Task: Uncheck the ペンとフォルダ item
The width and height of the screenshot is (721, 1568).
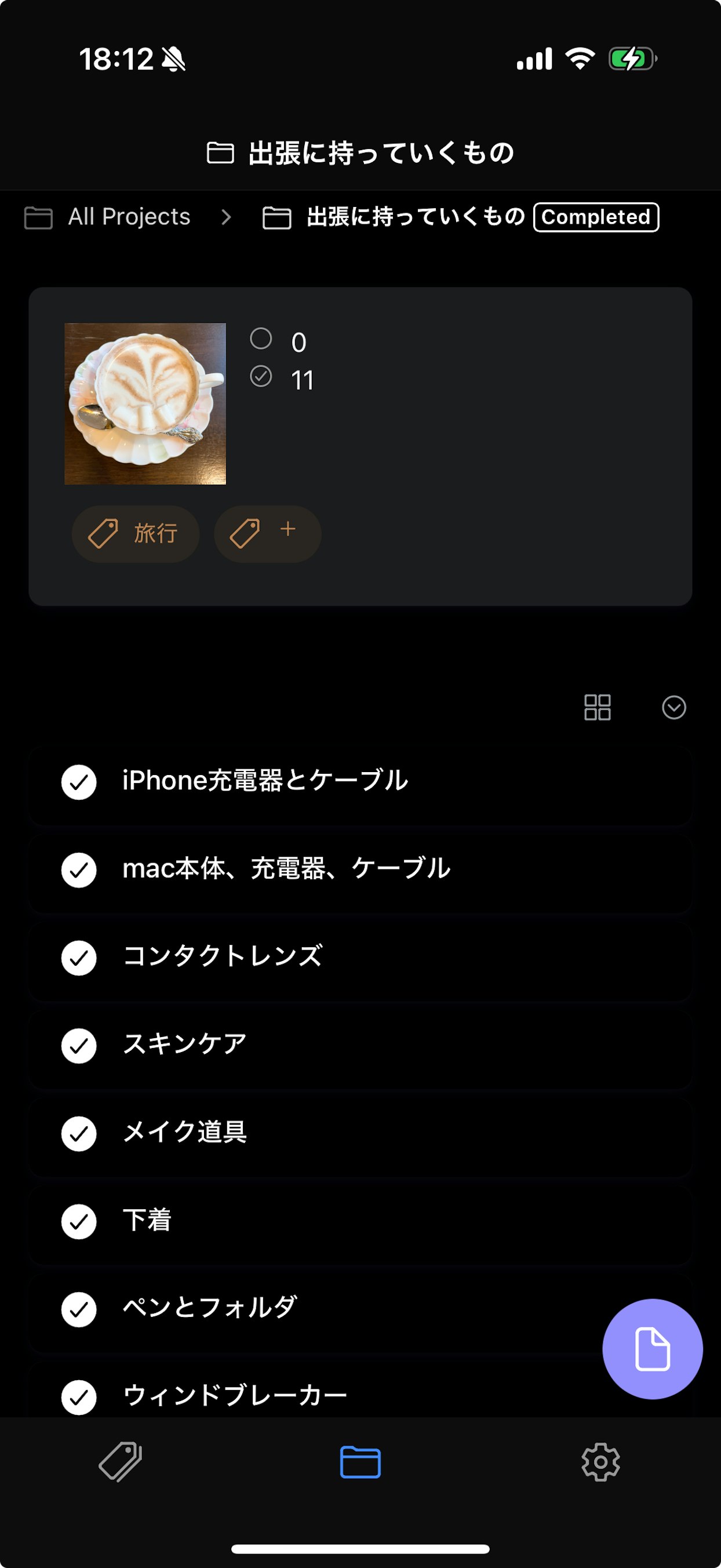Action: pos(79,1310)
